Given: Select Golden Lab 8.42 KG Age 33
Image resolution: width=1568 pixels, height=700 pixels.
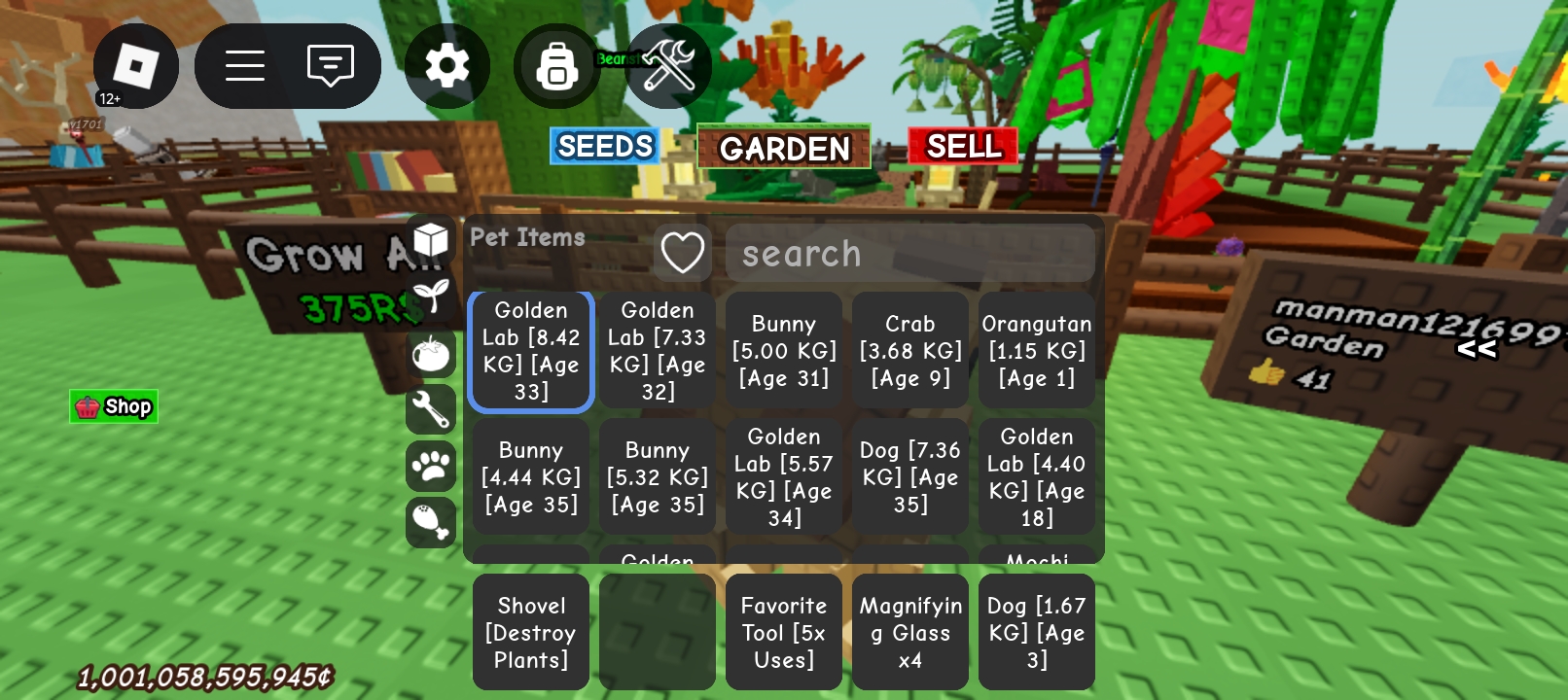Looking at the screenshot, I should click(x=531, y=351).
